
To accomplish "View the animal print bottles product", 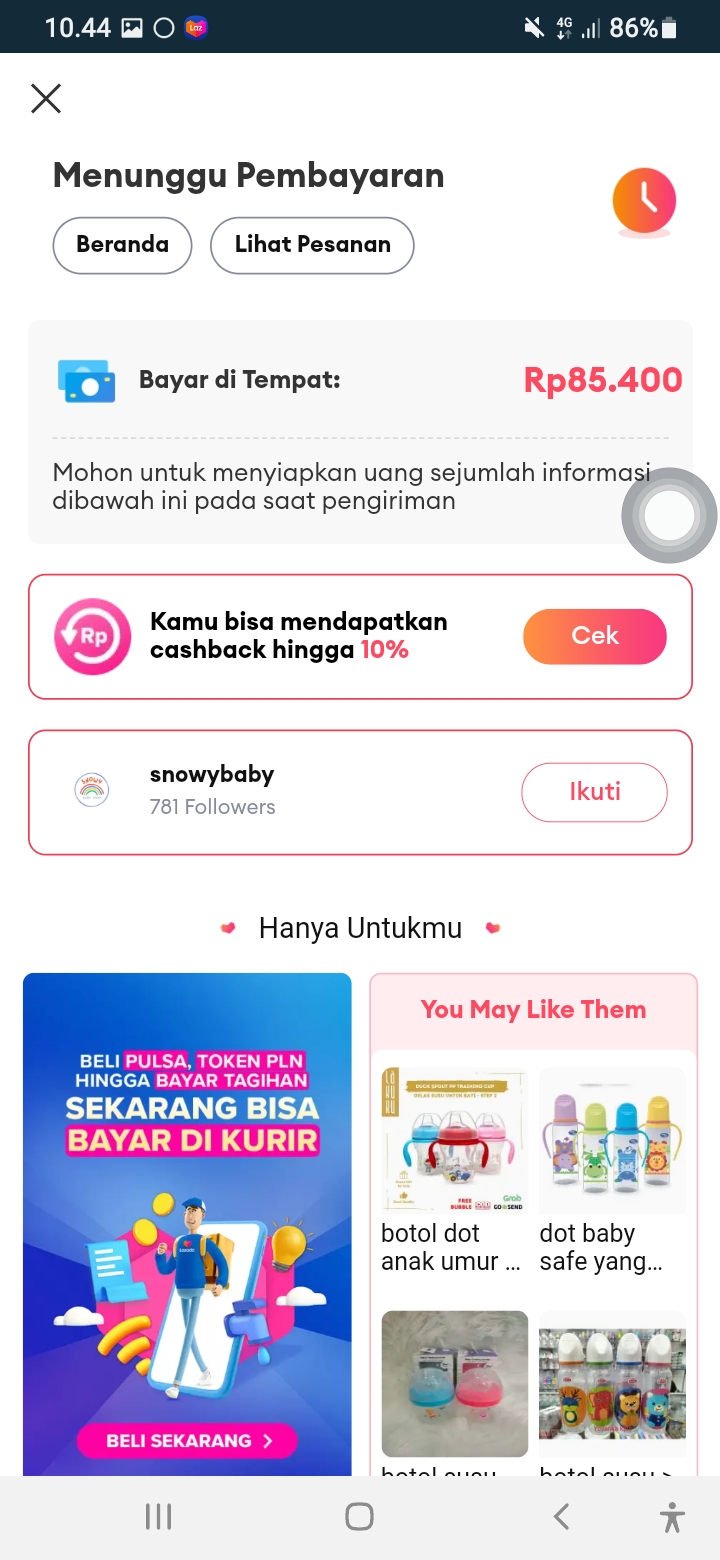I will 612,1385.
